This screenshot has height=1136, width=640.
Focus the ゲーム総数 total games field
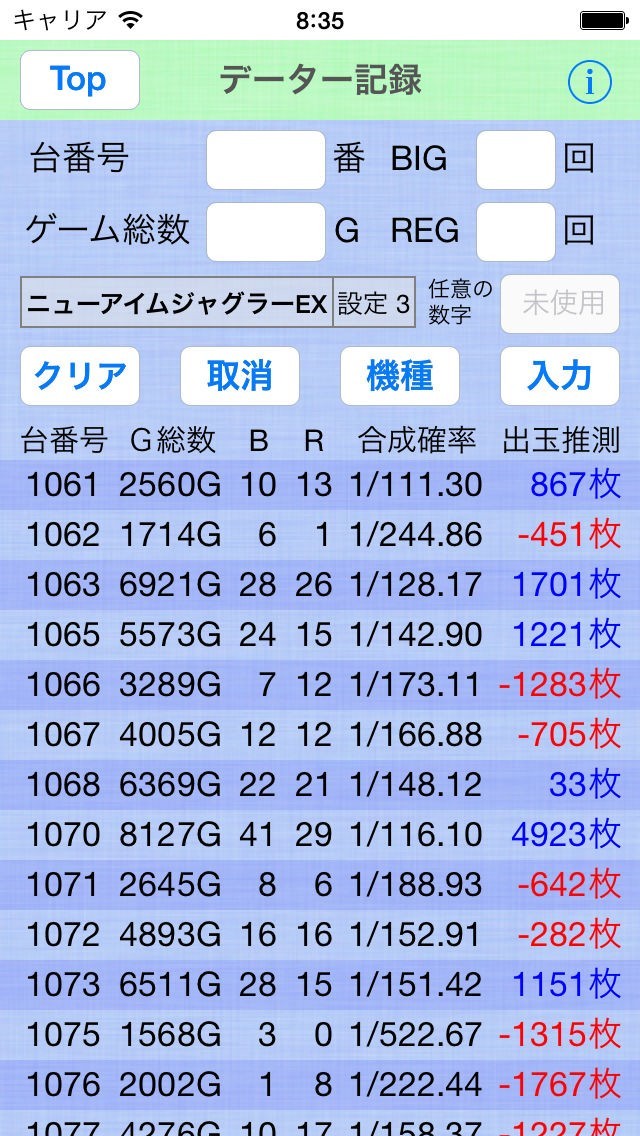[x=265, y=231]
